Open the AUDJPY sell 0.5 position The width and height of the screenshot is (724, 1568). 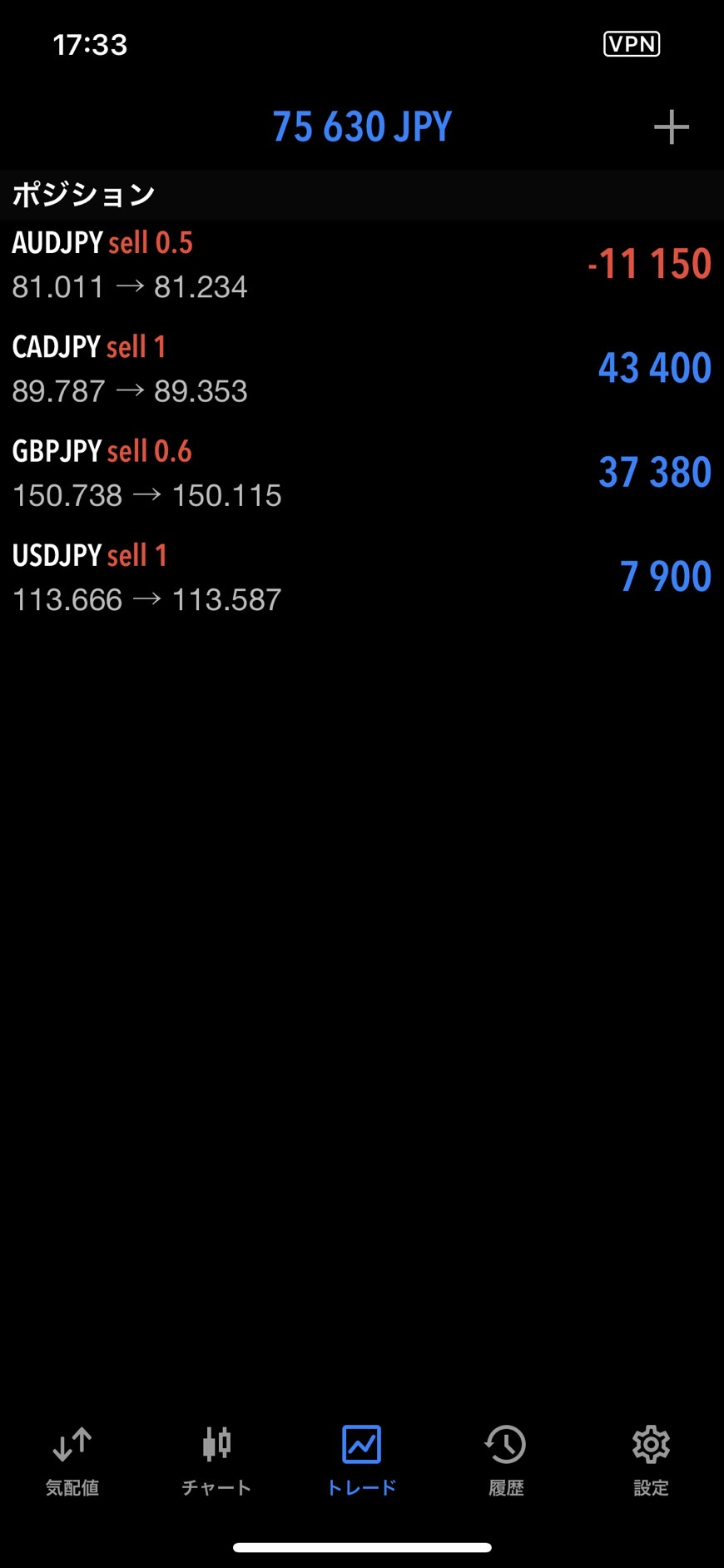pos(361,265)
